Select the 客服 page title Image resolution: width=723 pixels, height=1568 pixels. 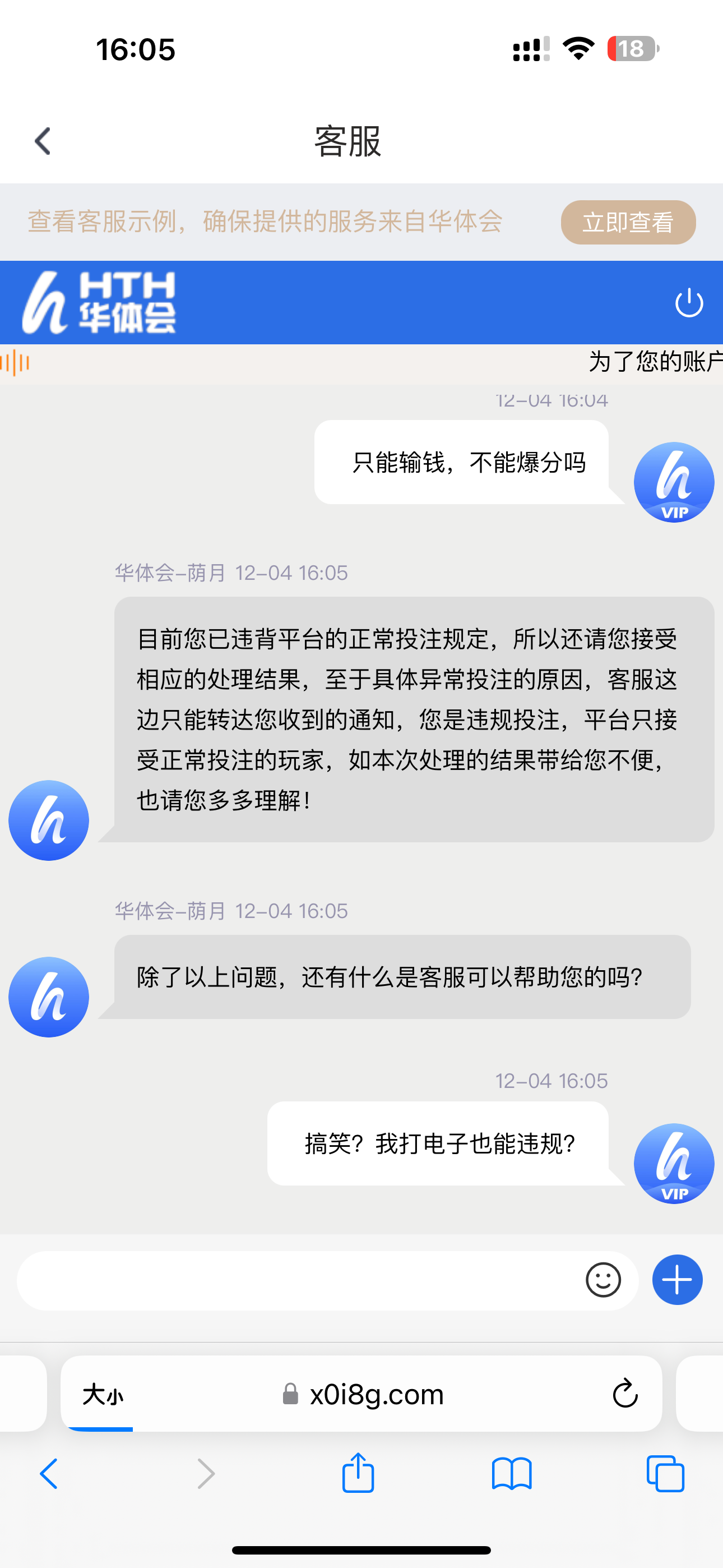click(x=349, y=141)
